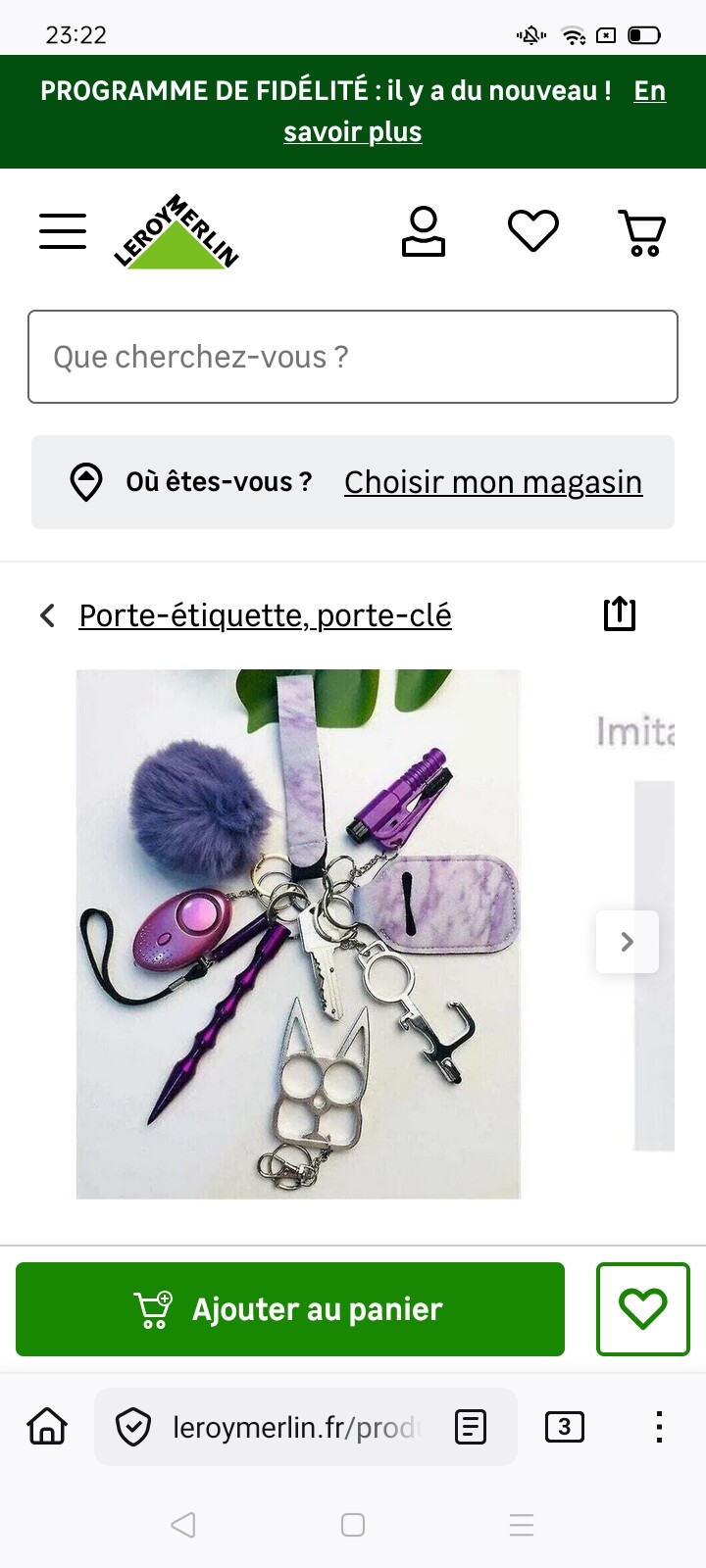706x1568 pixels.
Task: Open the shopping cart
Action: [642, 232]
